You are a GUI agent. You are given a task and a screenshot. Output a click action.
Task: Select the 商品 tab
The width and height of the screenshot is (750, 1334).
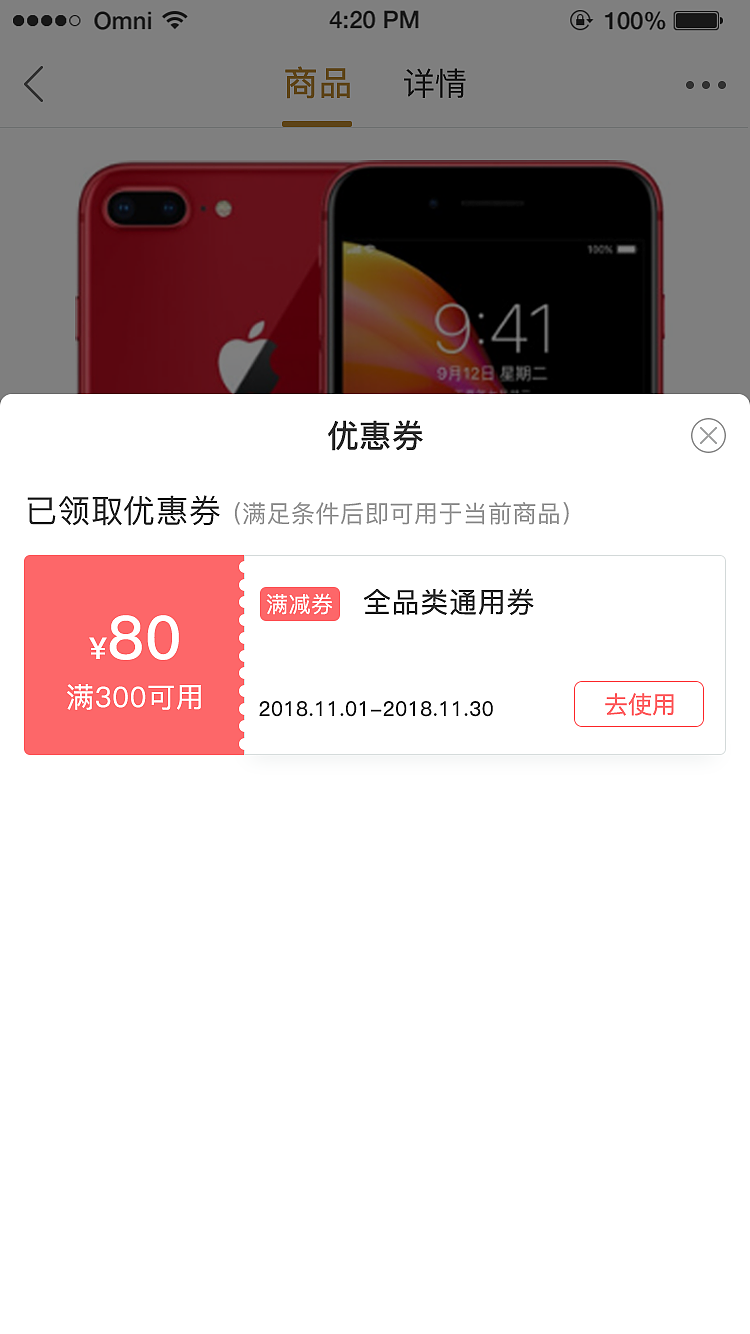pyautogui.click(x=316, y=84)
